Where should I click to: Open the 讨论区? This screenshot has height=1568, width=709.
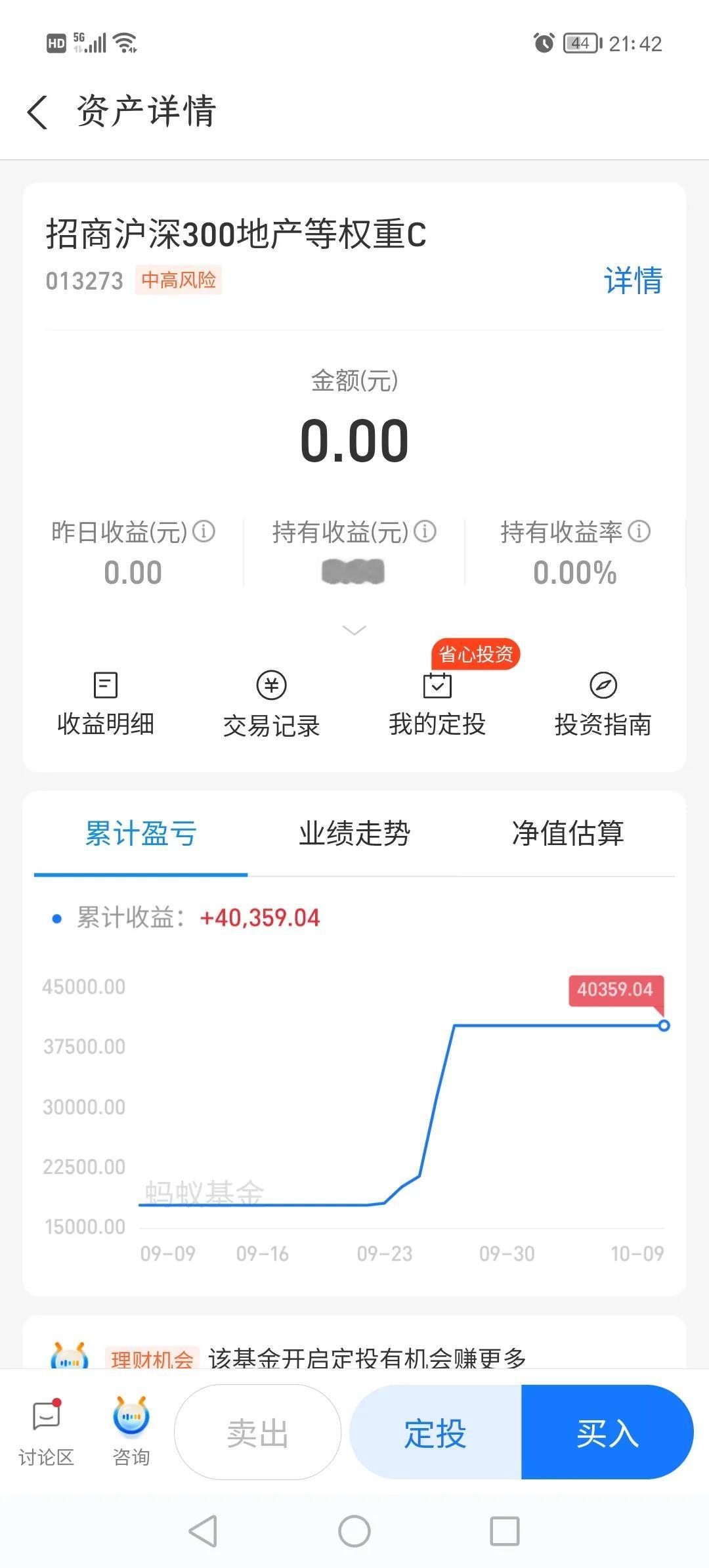click(x=46, y=1433)
